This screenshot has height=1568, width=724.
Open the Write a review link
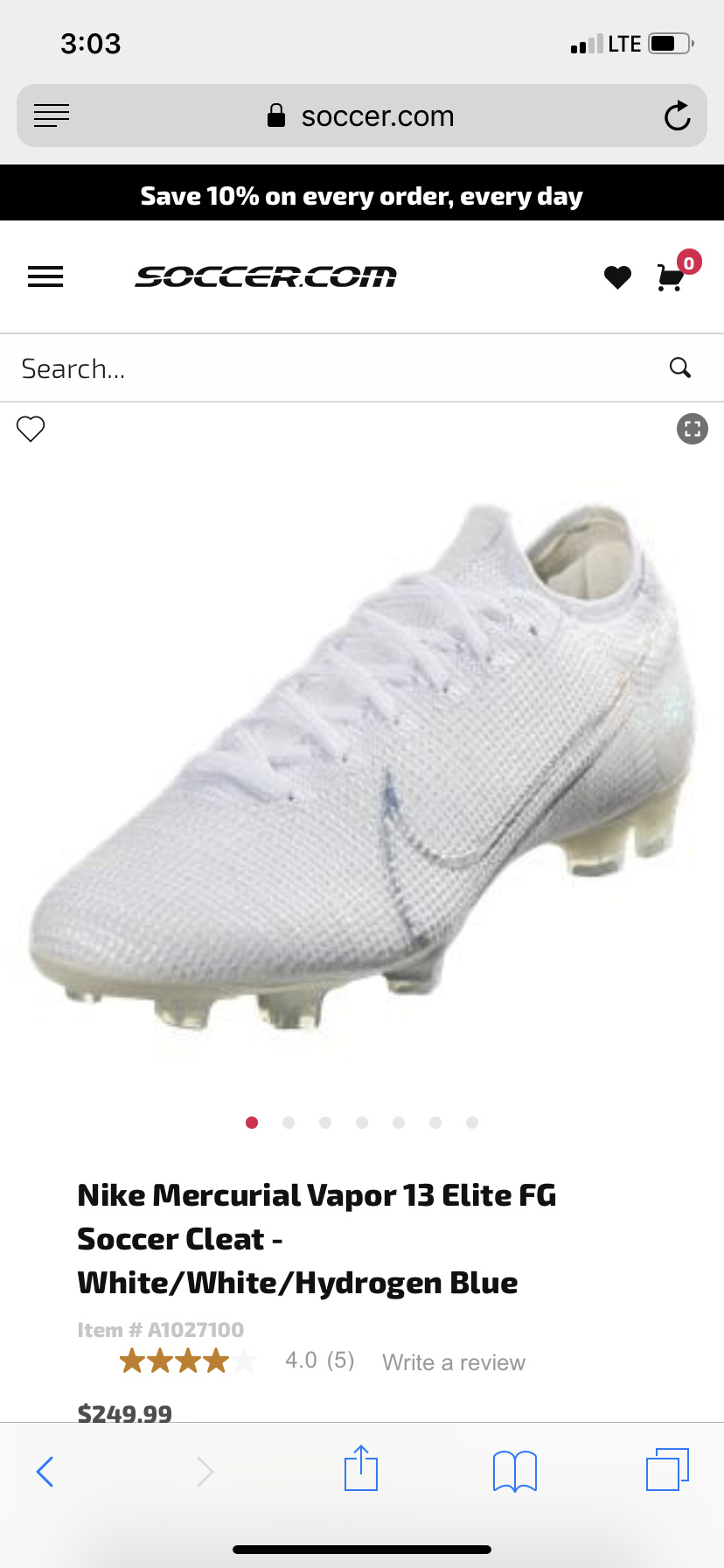tap(453, 1362)
